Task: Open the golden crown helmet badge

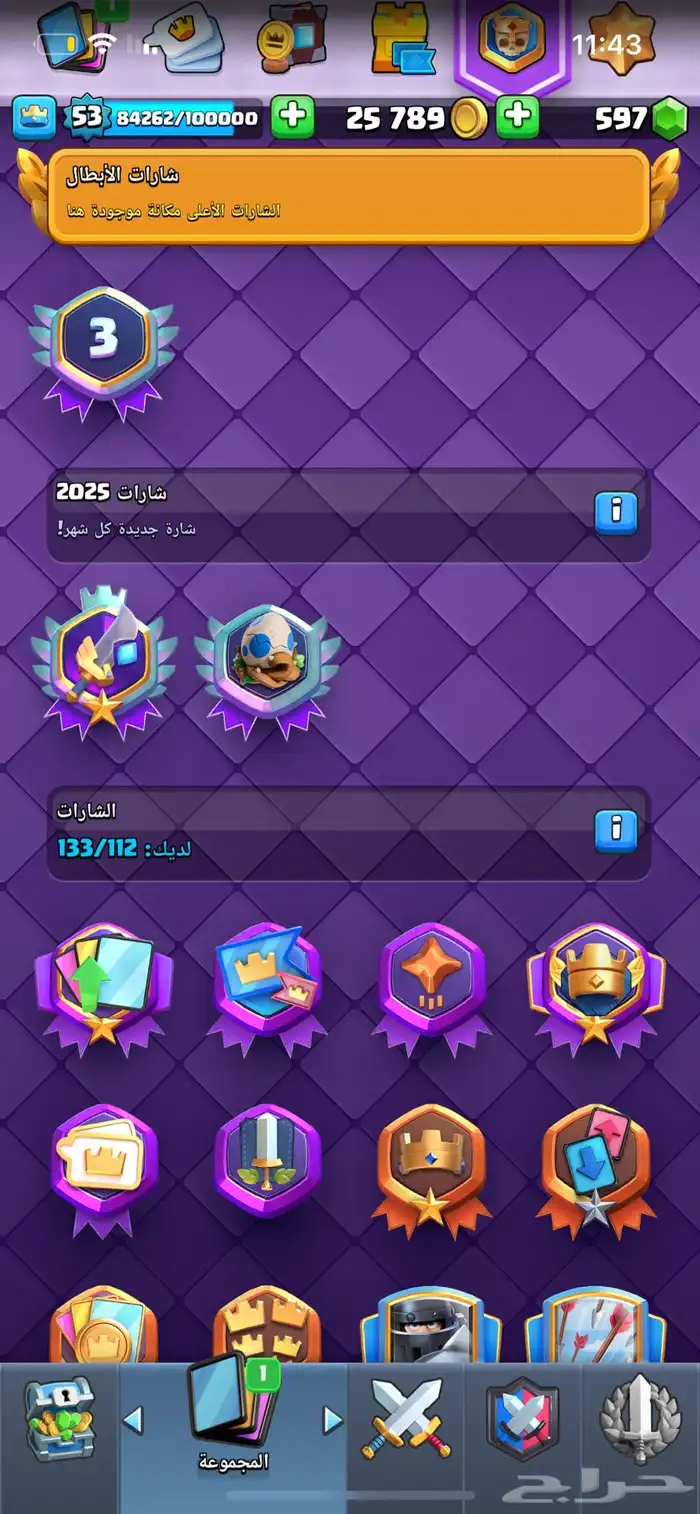Action: [x=595, y=987]
